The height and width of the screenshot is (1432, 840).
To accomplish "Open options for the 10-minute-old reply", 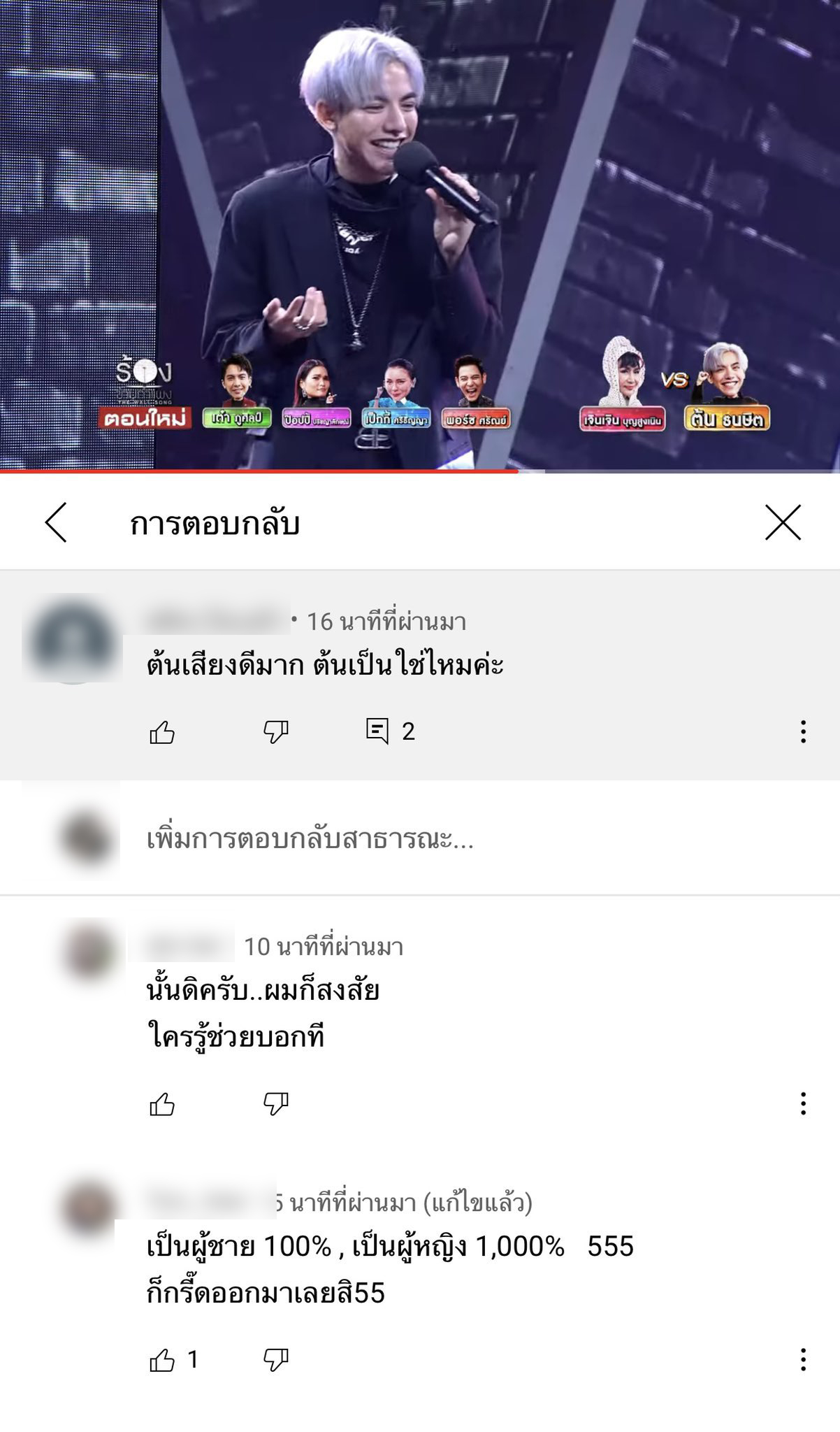I will [x=803, y=1103].
